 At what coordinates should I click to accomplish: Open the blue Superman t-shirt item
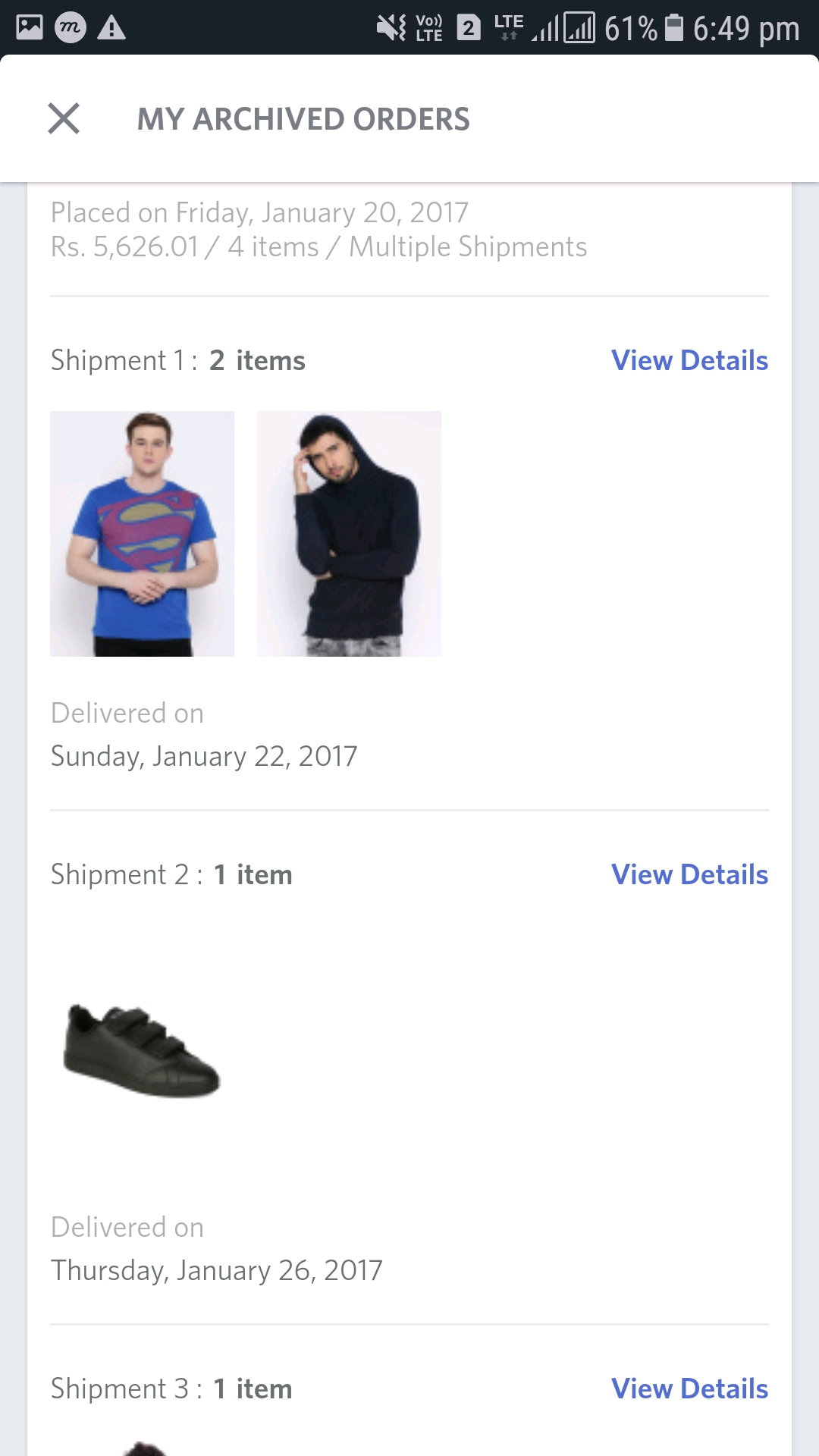[x=142, y=533]
